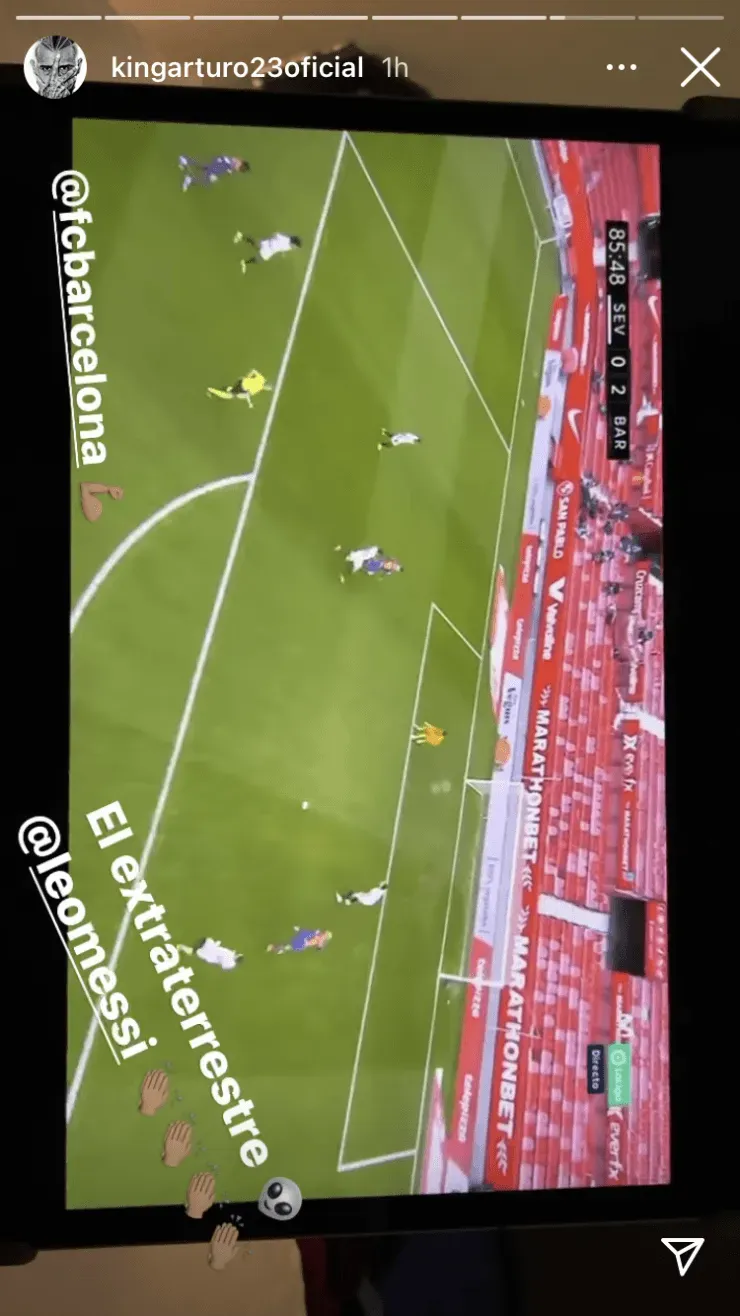
Task: Send this story via paper plane icon
Action: (x=682, y=1254)
